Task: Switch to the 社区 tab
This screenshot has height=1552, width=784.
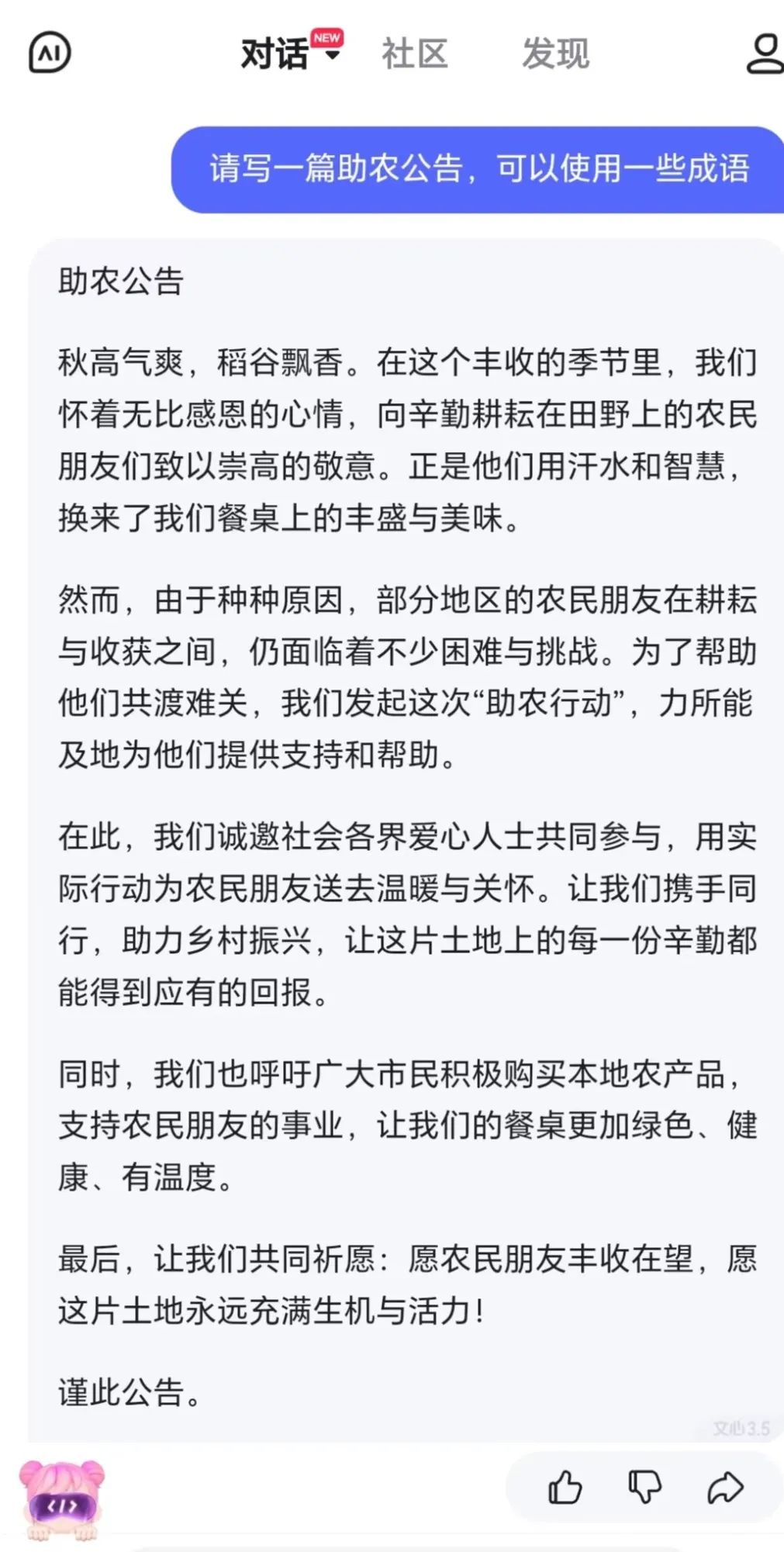Action: point(415,54)
